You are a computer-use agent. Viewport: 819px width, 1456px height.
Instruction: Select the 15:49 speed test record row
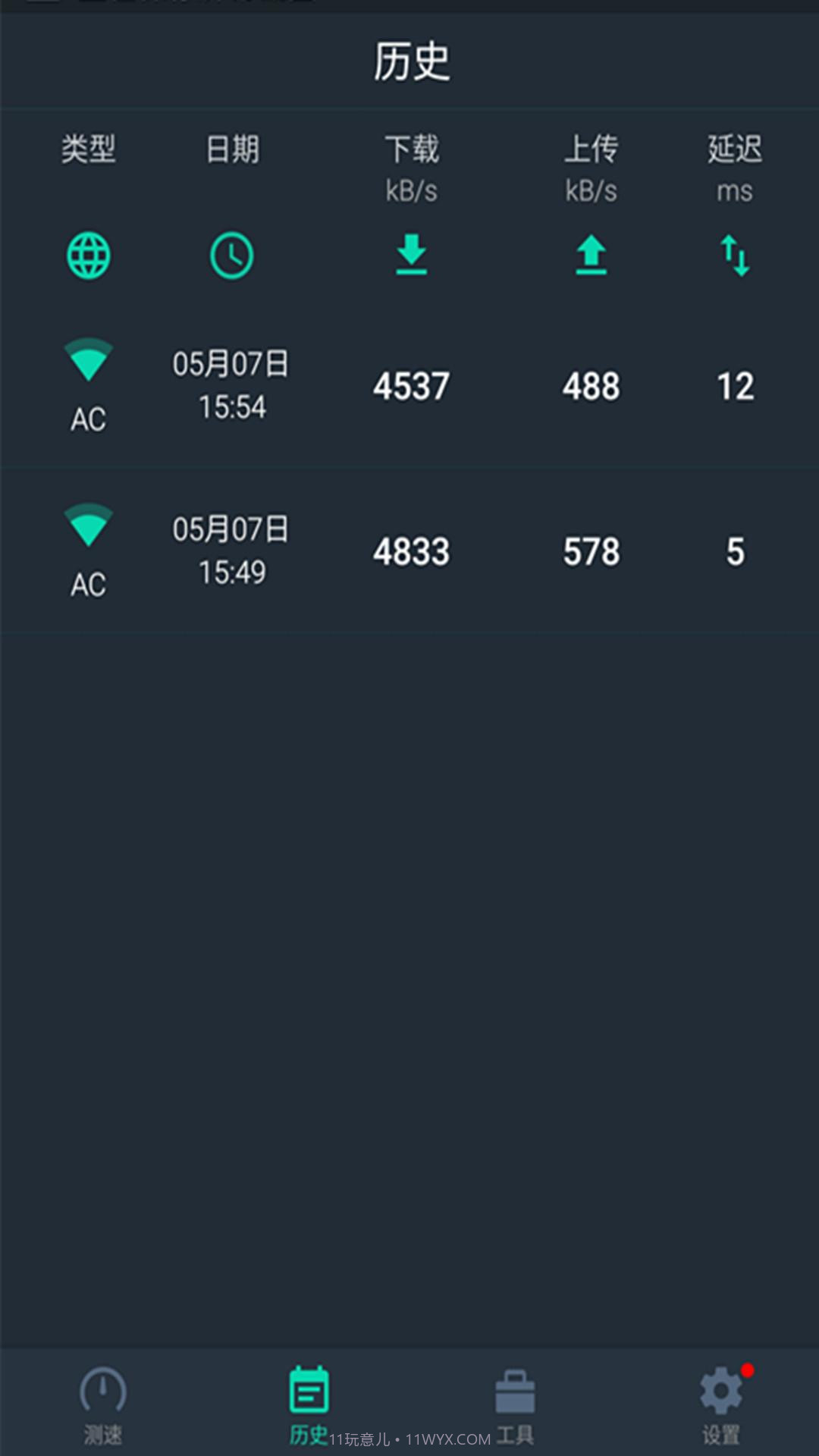[x=409, y=552]
